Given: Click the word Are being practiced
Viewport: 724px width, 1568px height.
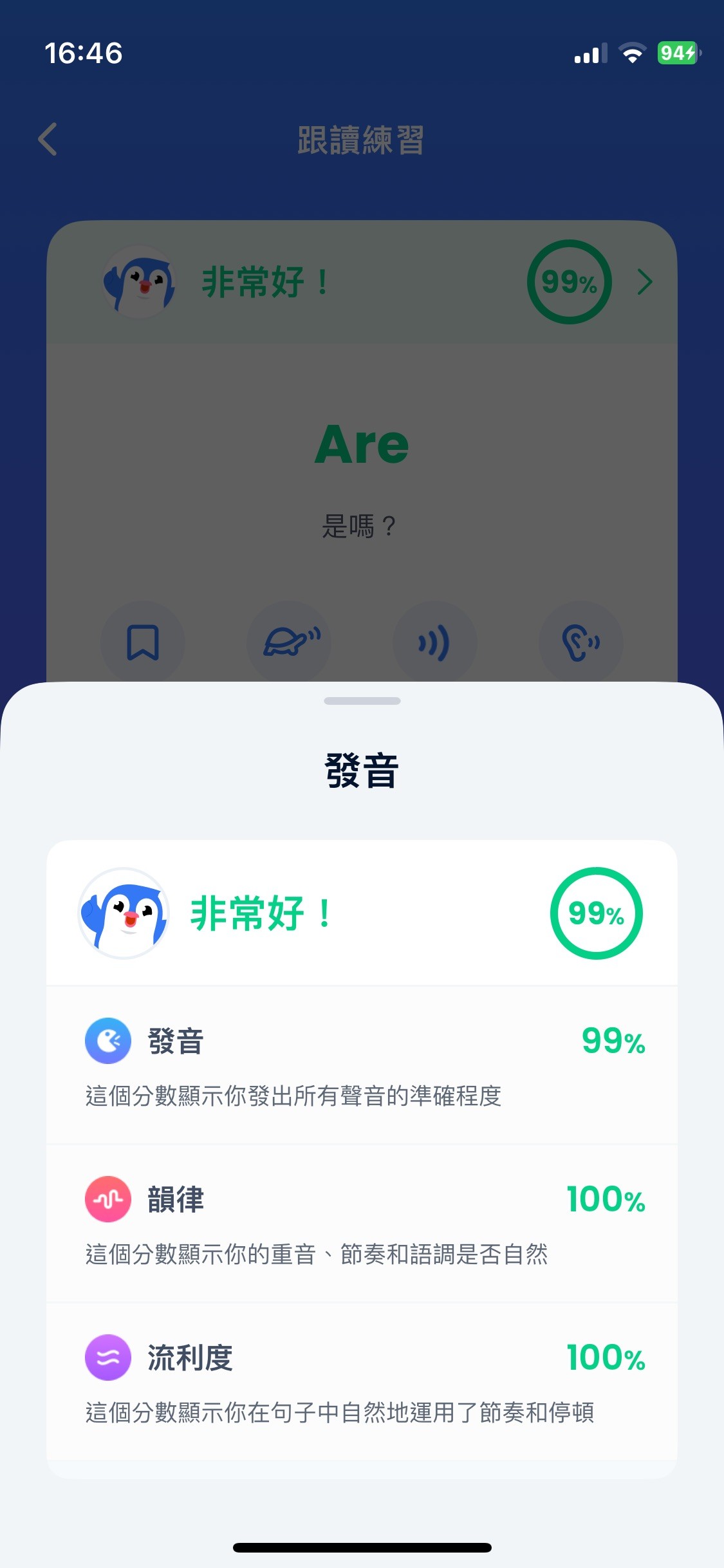Looking at the screenshot, I should pos(362,443).
